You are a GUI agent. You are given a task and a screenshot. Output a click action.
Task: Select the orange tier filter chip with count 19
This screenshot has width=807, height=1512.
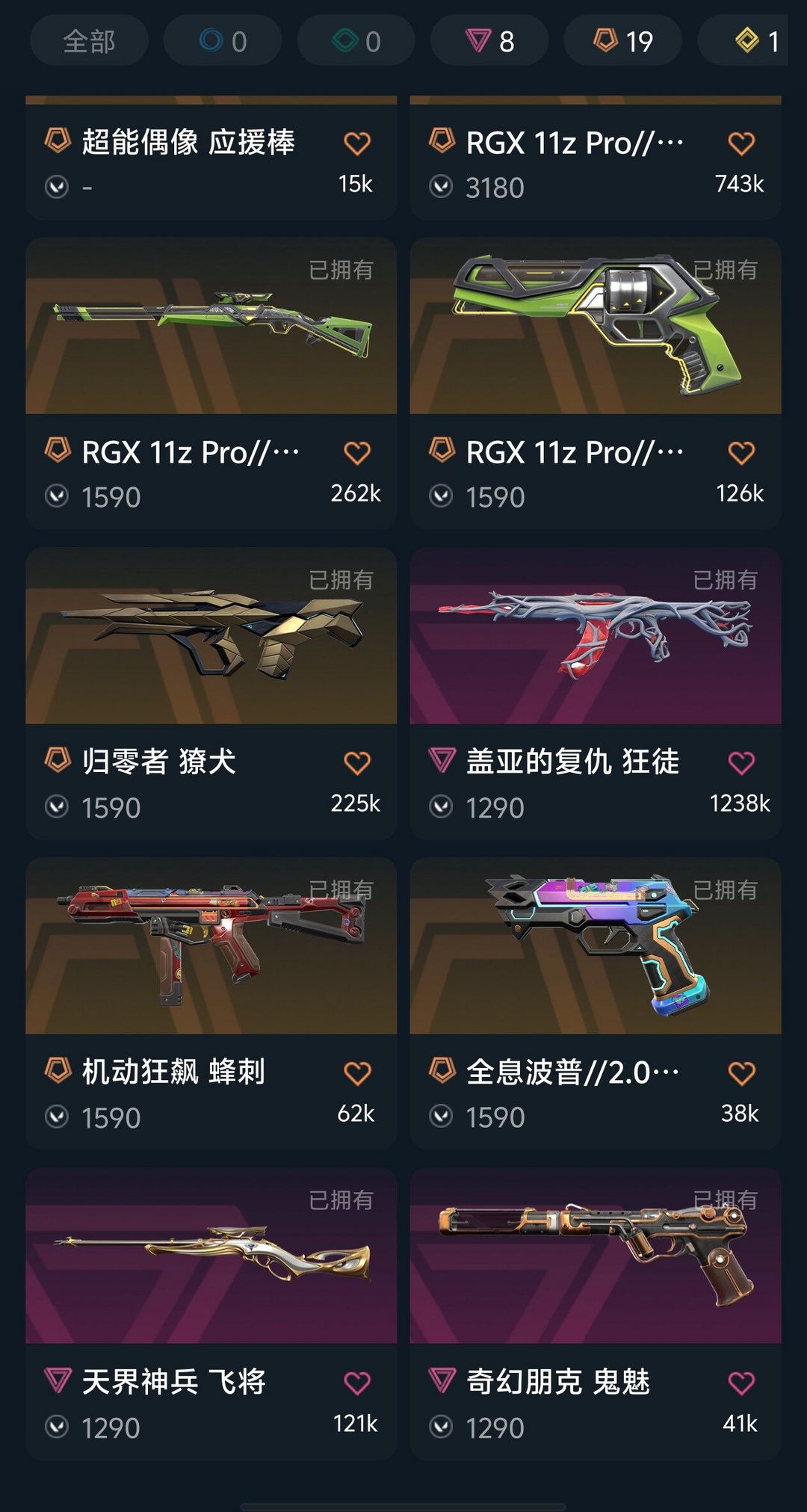(x=622, y=41)
